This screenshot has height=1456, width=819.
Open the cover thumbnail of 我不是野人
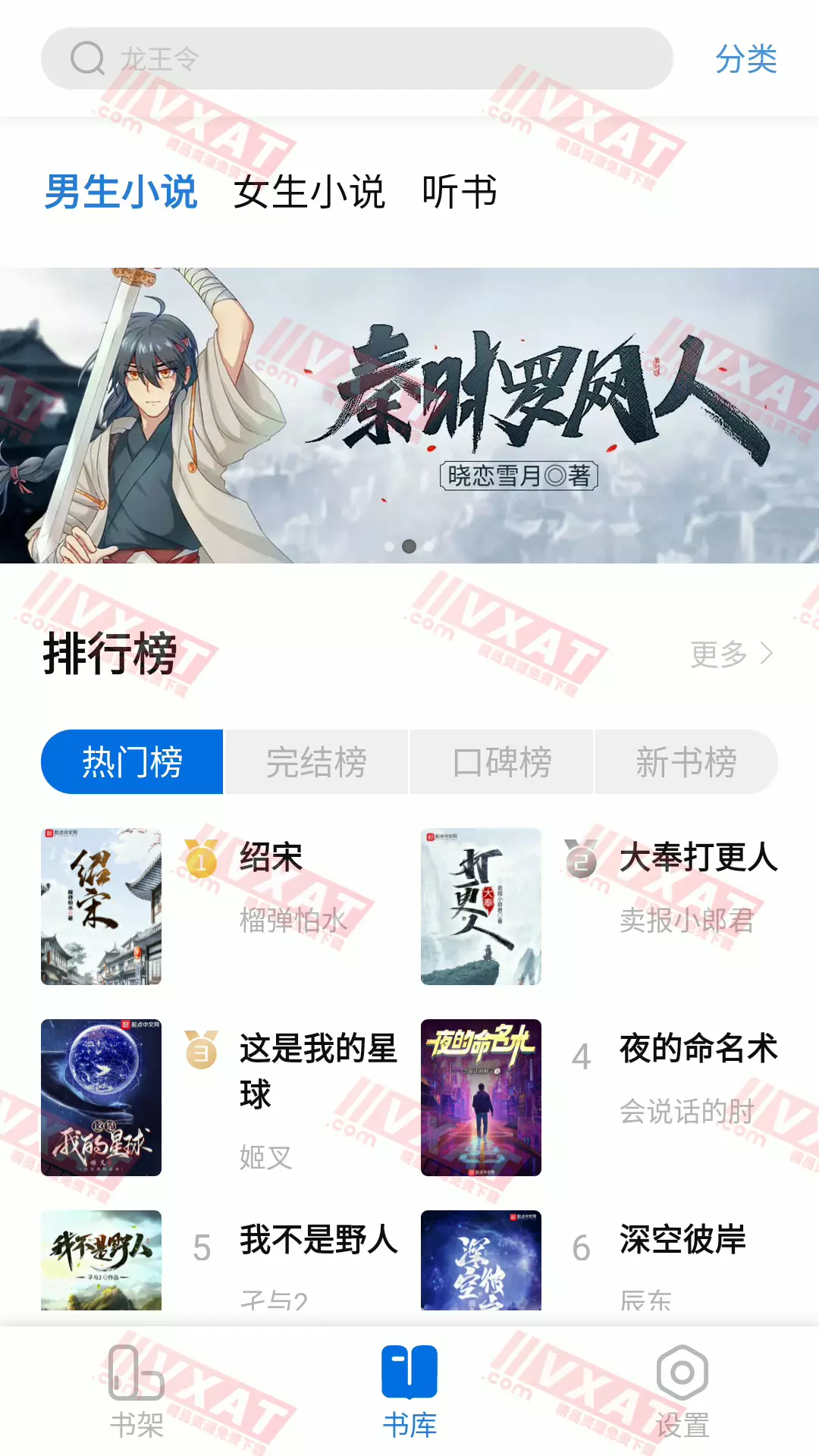pyautogui.click(x=101, y=1260)
